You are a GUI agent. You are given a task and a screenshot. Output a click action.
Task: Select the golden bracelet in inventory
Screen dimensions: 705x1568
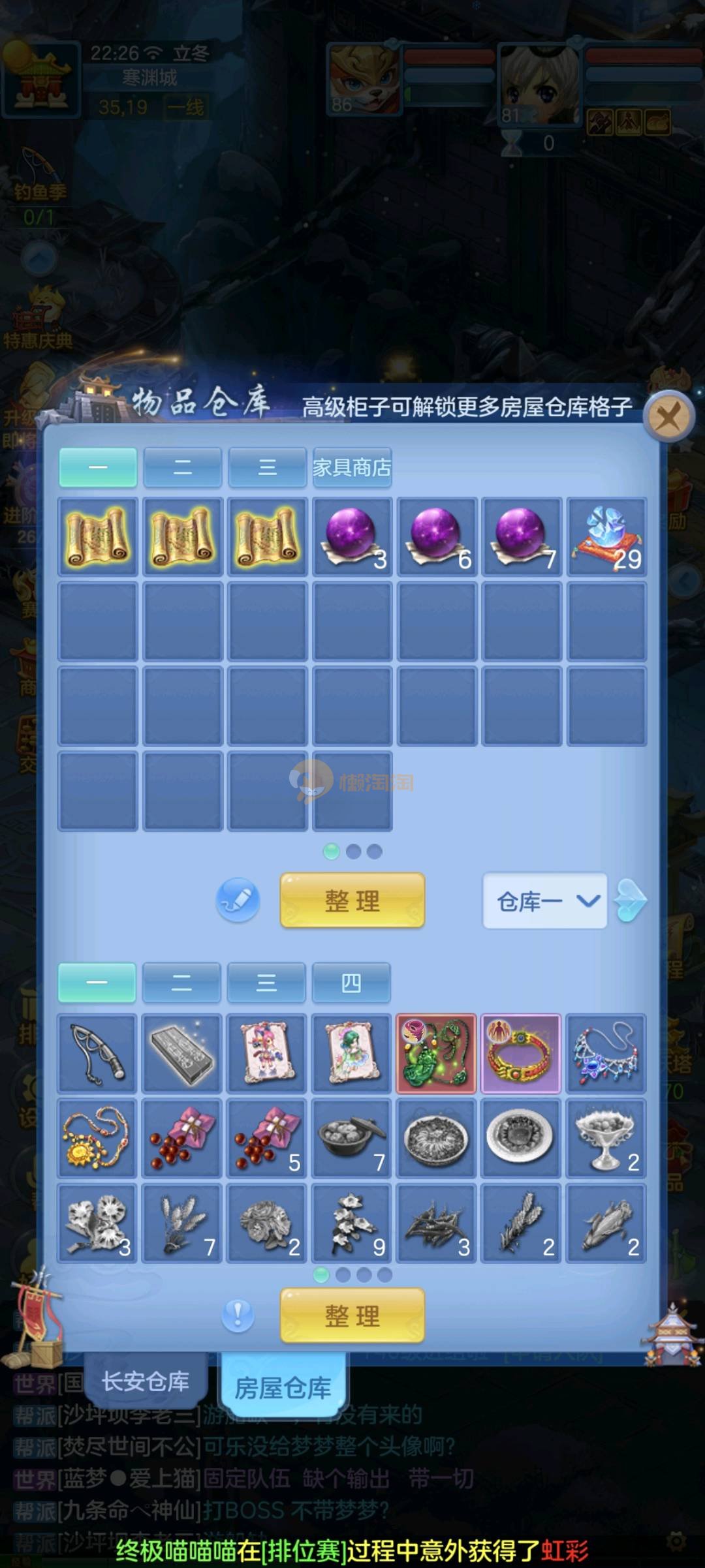coord(521,1053)
